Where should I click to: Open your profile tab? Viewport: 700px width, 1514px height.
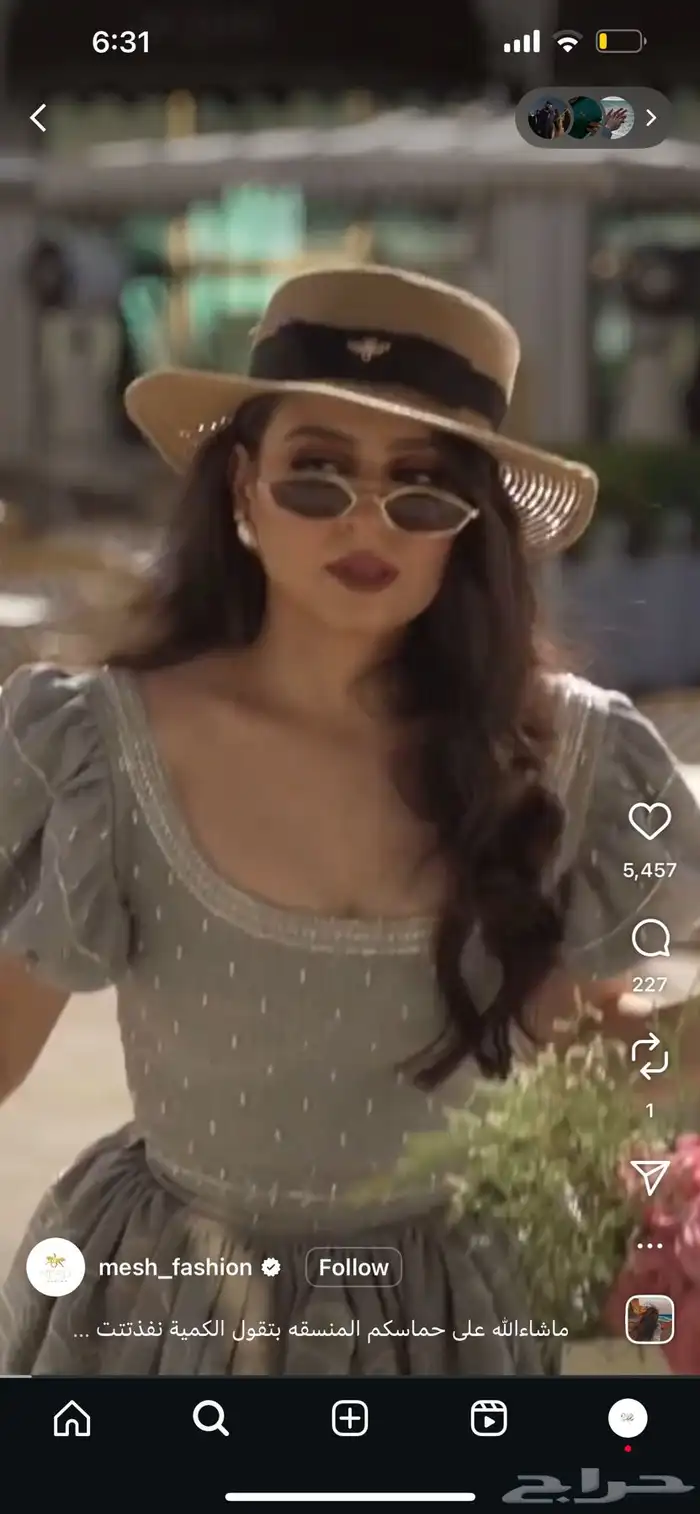click(x=628, y=1418)
